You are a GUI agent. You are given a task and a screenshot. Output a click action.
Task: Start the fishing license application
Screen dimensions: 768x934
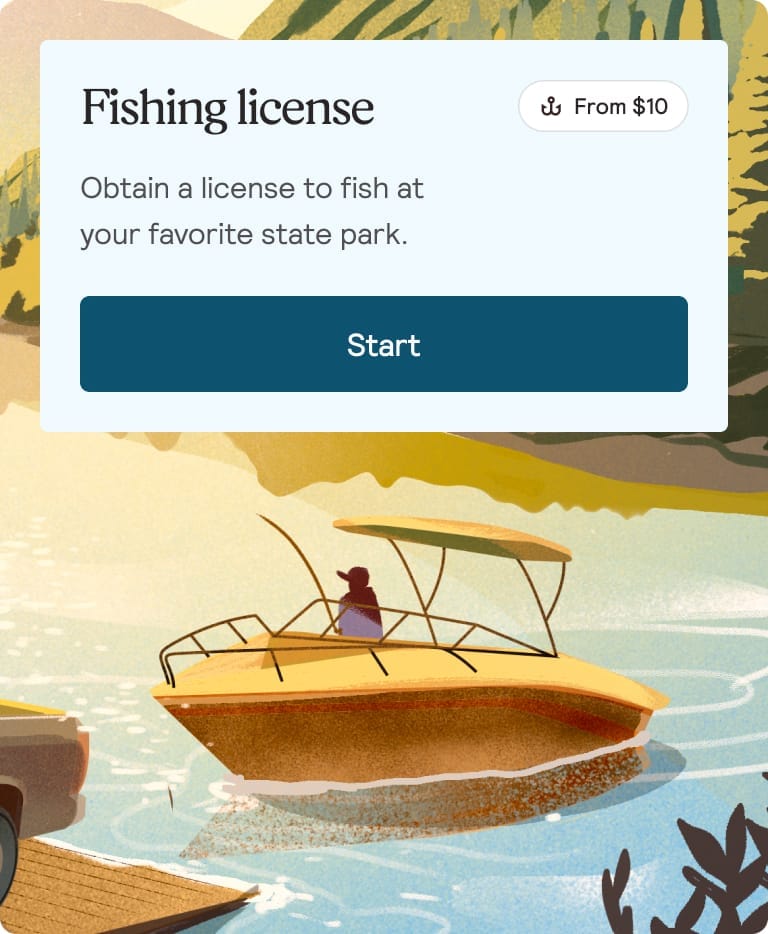point(384,344)
